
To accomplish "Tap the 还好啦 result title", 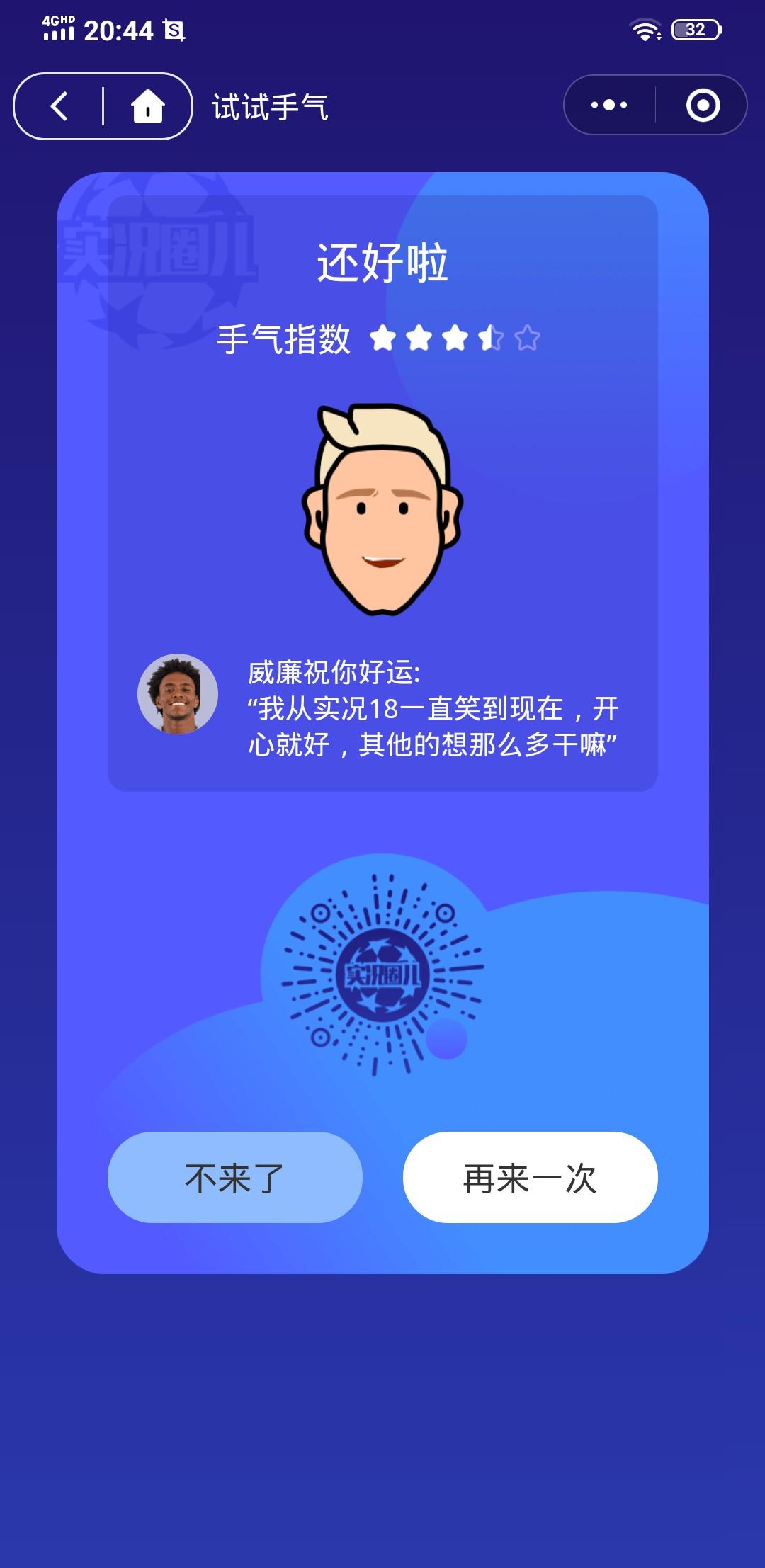I will (x=382, y=262).
